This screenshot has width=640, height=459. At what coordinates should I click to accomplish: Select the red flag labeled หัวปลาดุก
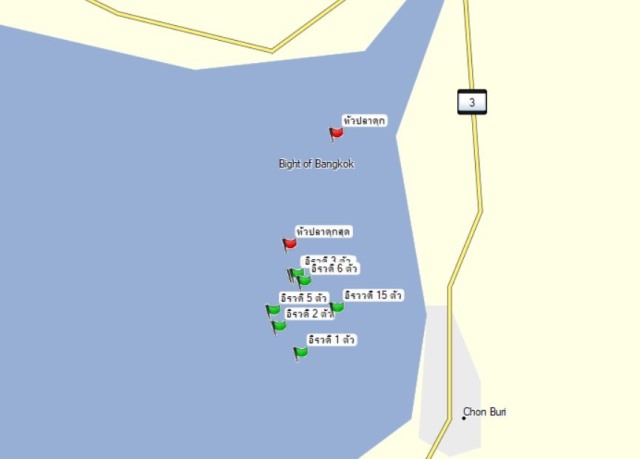coord(337,133)
